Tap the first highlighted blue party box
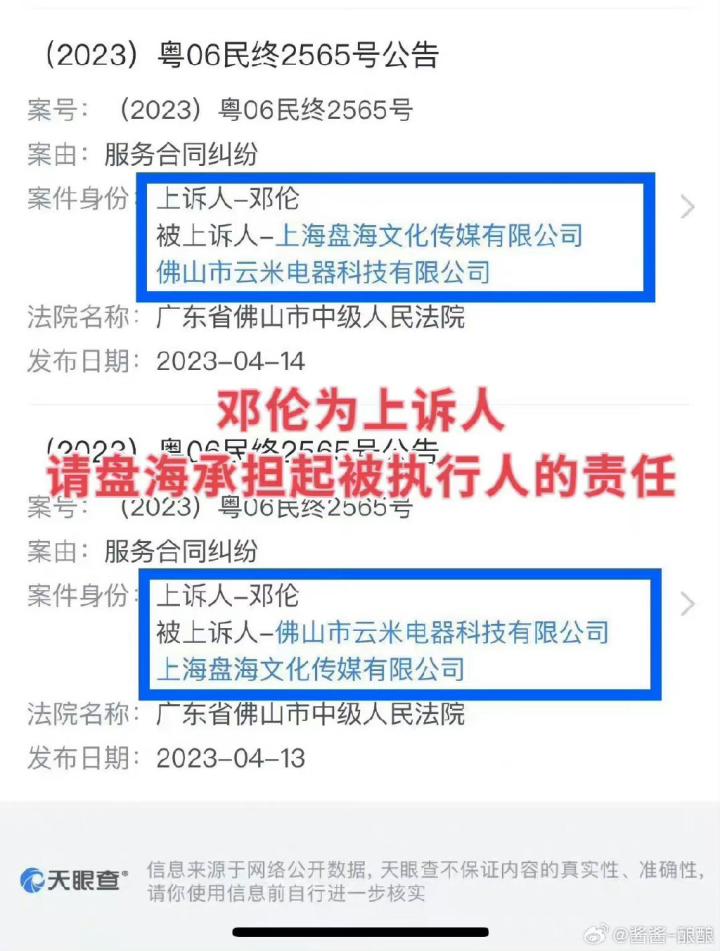720x951 pixels. (394, 236)
